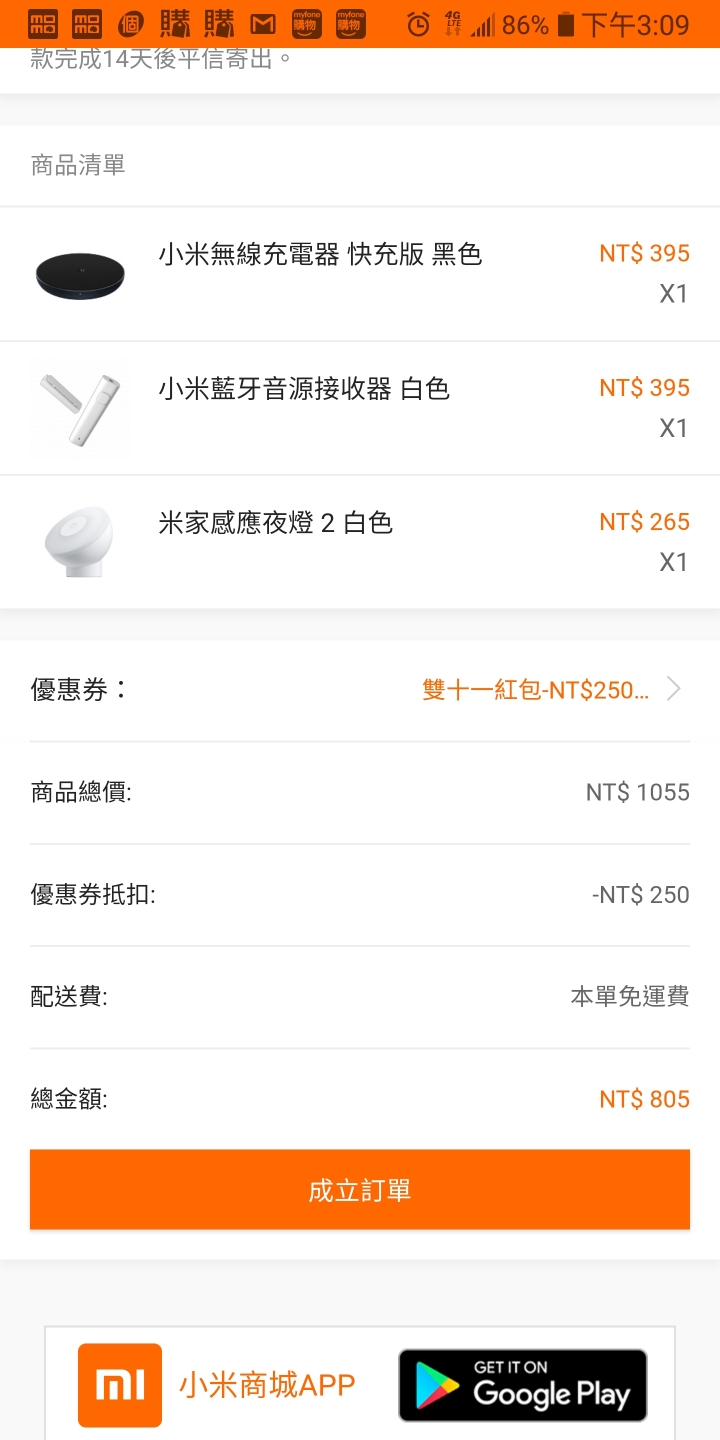Open the 米家感應夜燈 2 白色 item
Screen dimensions: 720x1440
click(360, 542)
